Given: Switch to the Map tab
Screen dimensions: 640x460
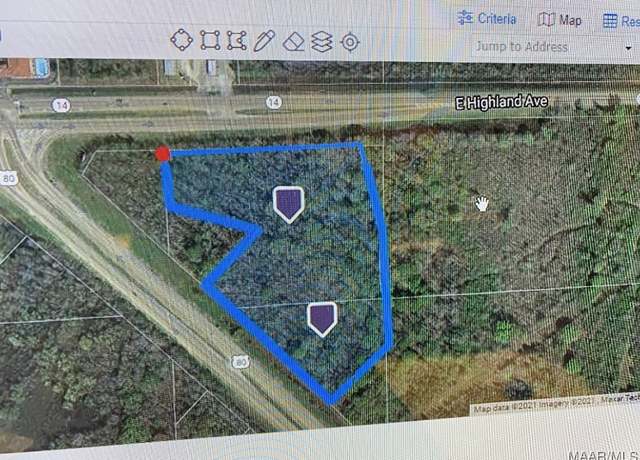Looking at the screenshot, I should (560, 20).
